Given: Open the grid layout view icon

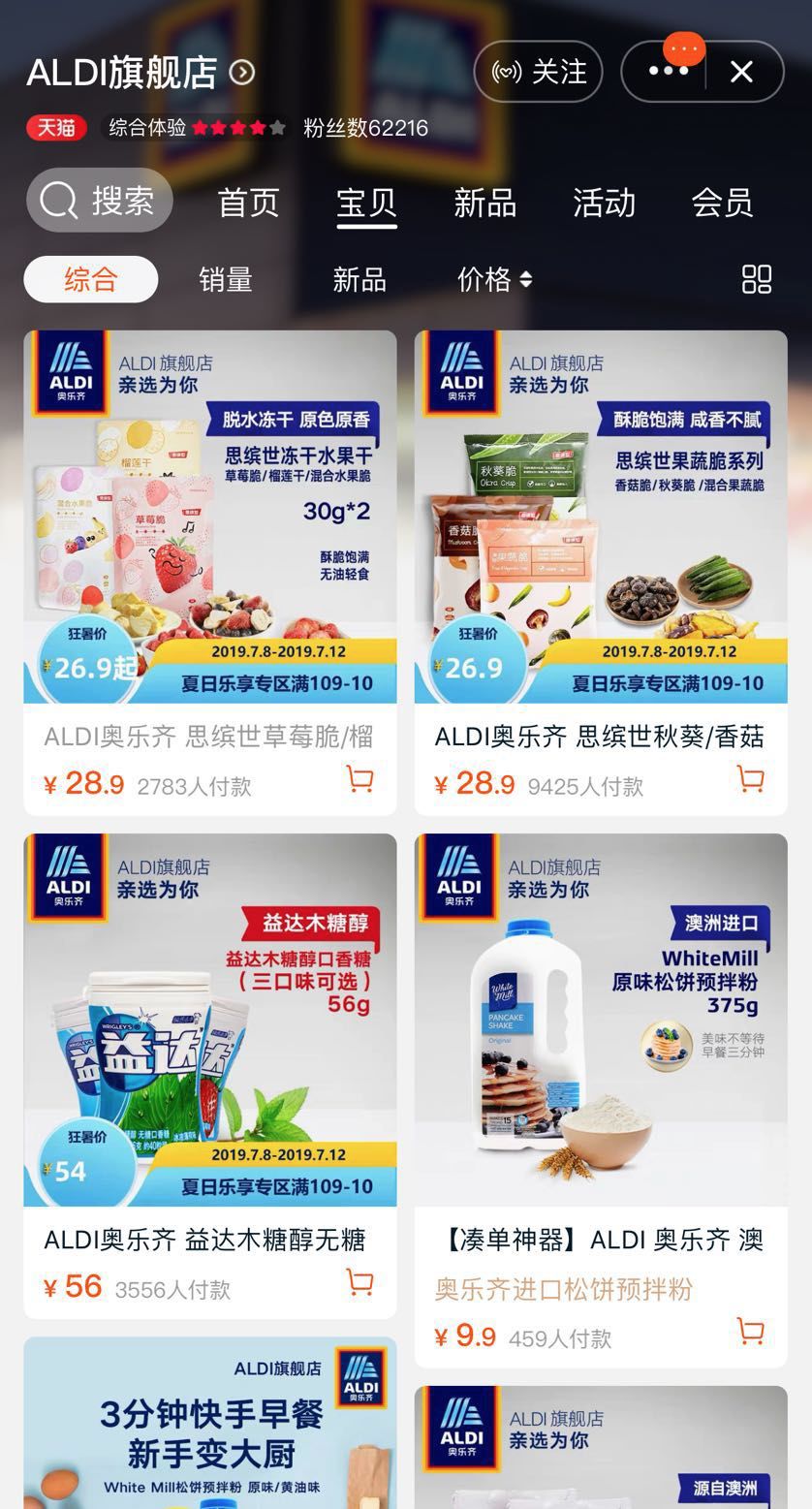Looking at the screenshot, I should coord(756,278).
